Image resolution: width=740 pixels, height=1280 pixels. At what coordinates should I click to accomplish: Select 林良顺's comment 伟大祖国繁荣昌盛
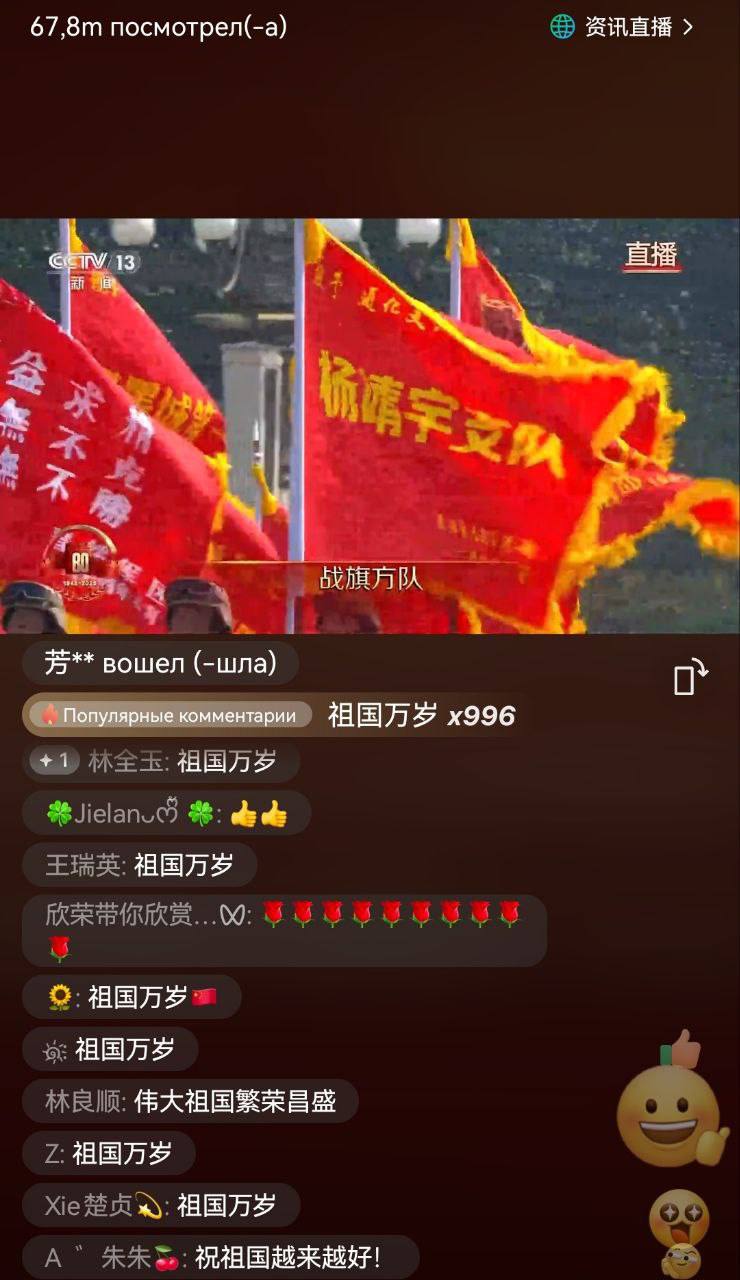point(190,1102)
